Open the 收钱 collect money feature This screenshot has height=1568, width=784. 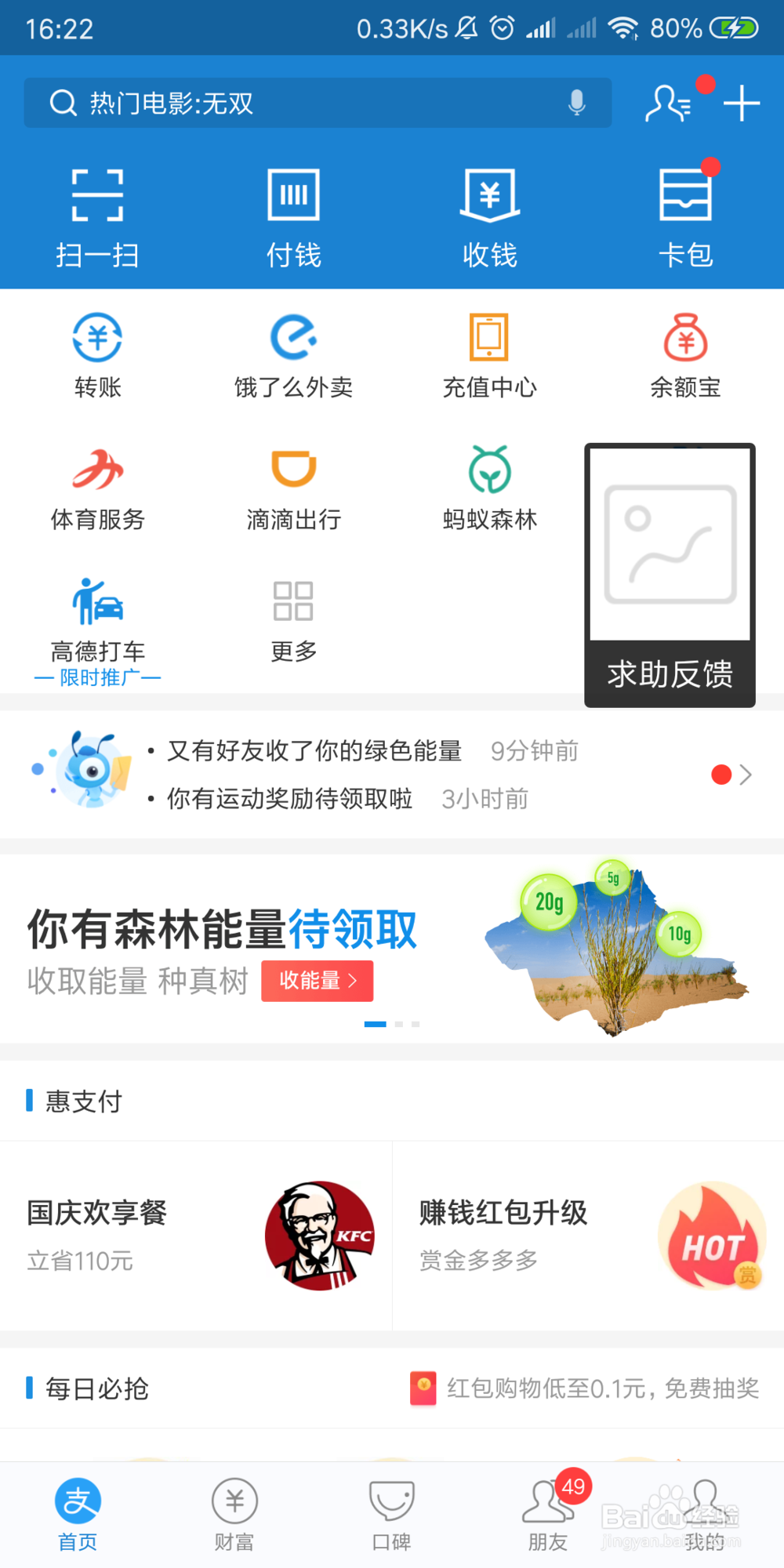click(x=489, y=212)
